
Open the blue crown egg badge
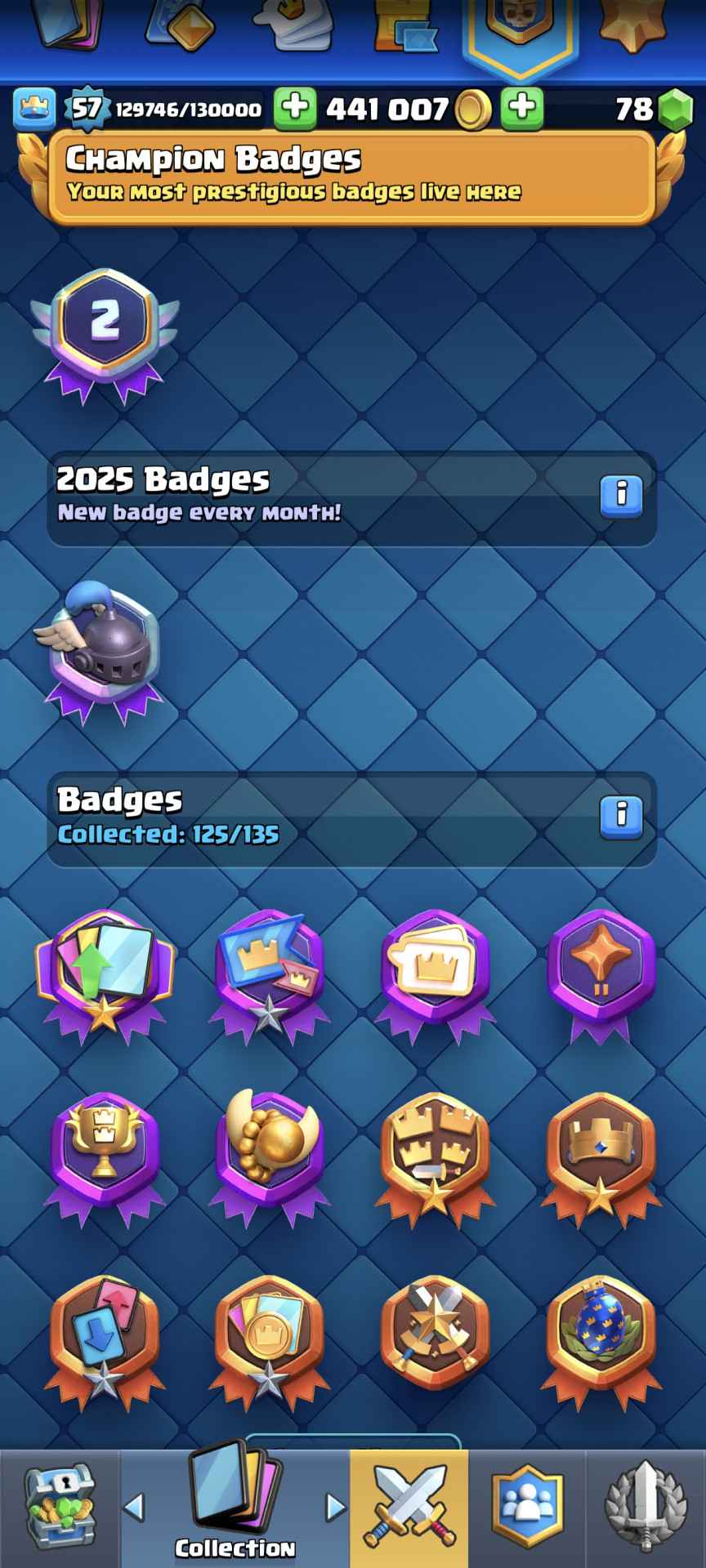(x=601, y=1333)
